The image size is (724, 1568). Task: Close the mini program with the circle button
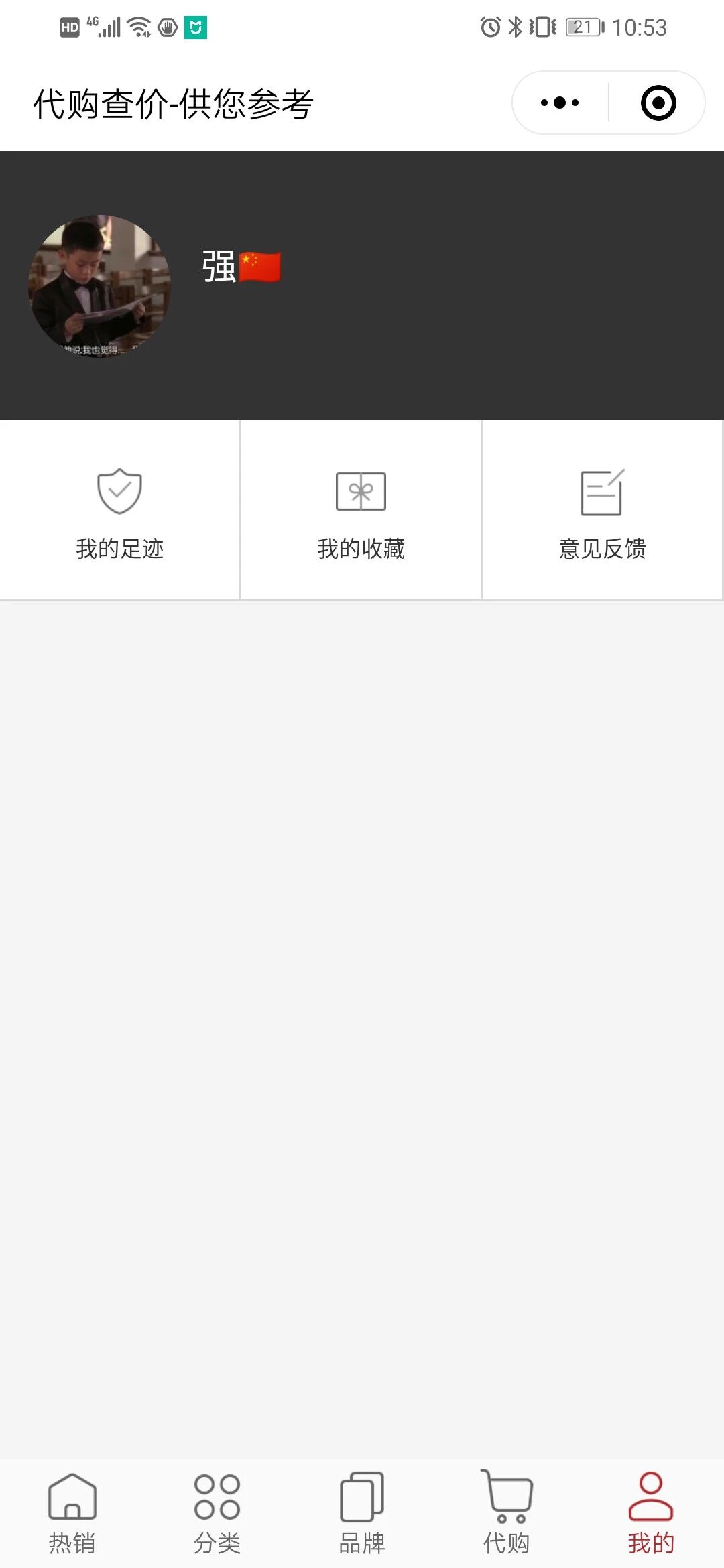(x=658, y=103)
